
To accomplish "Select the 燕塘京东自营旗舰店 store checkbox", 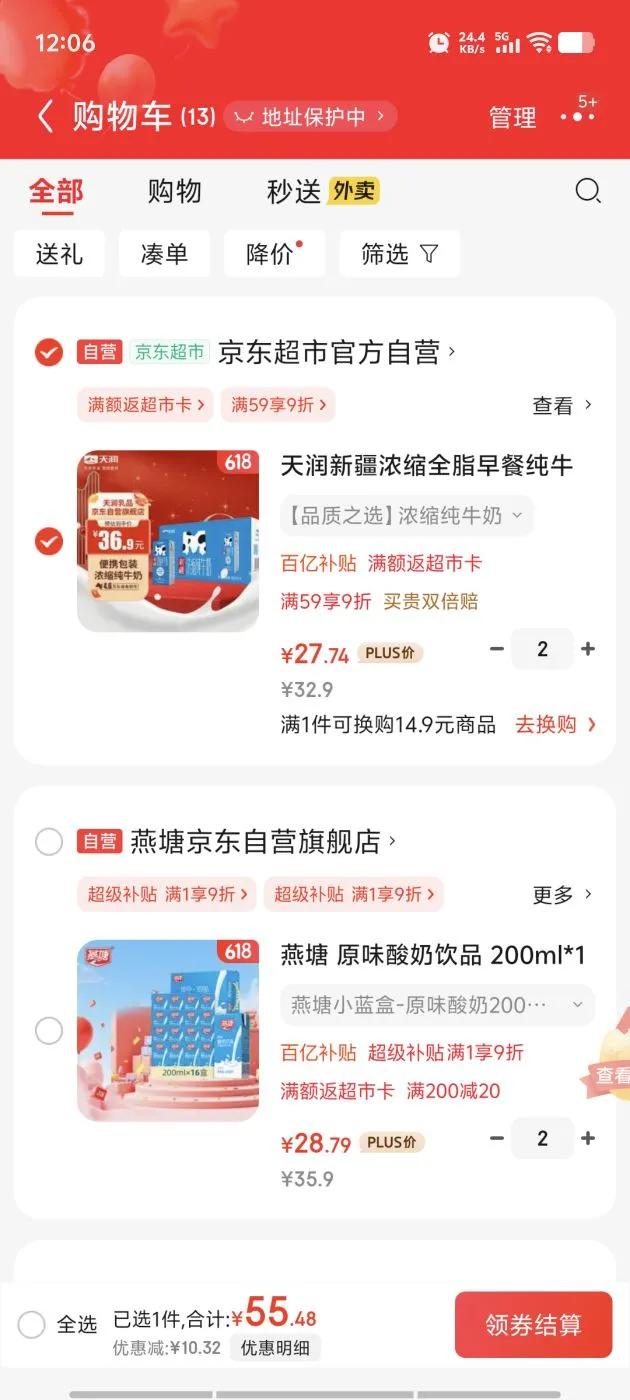I will pyautogui.click(x=49, y=842).
